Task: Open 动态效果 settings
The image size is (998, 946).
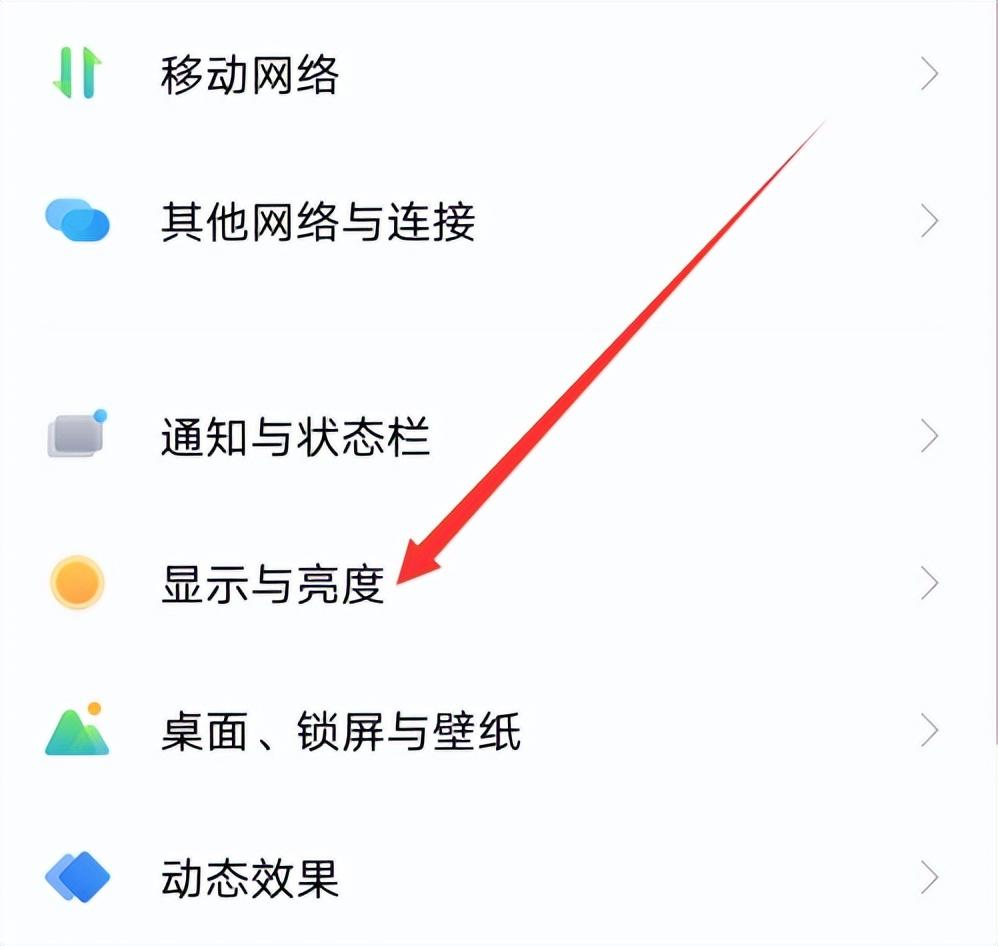Action: (250, 879)
